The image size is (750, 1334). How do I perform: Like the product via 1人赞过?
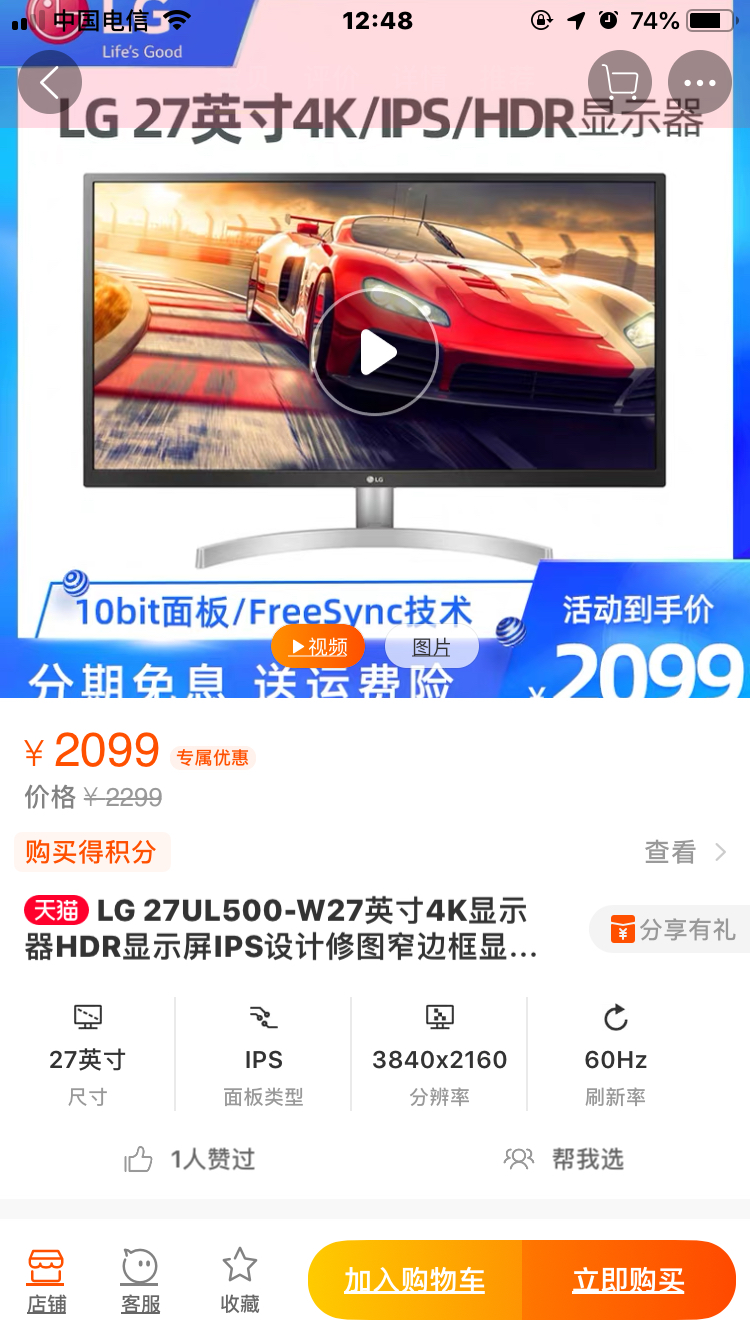pos(190,1159)
